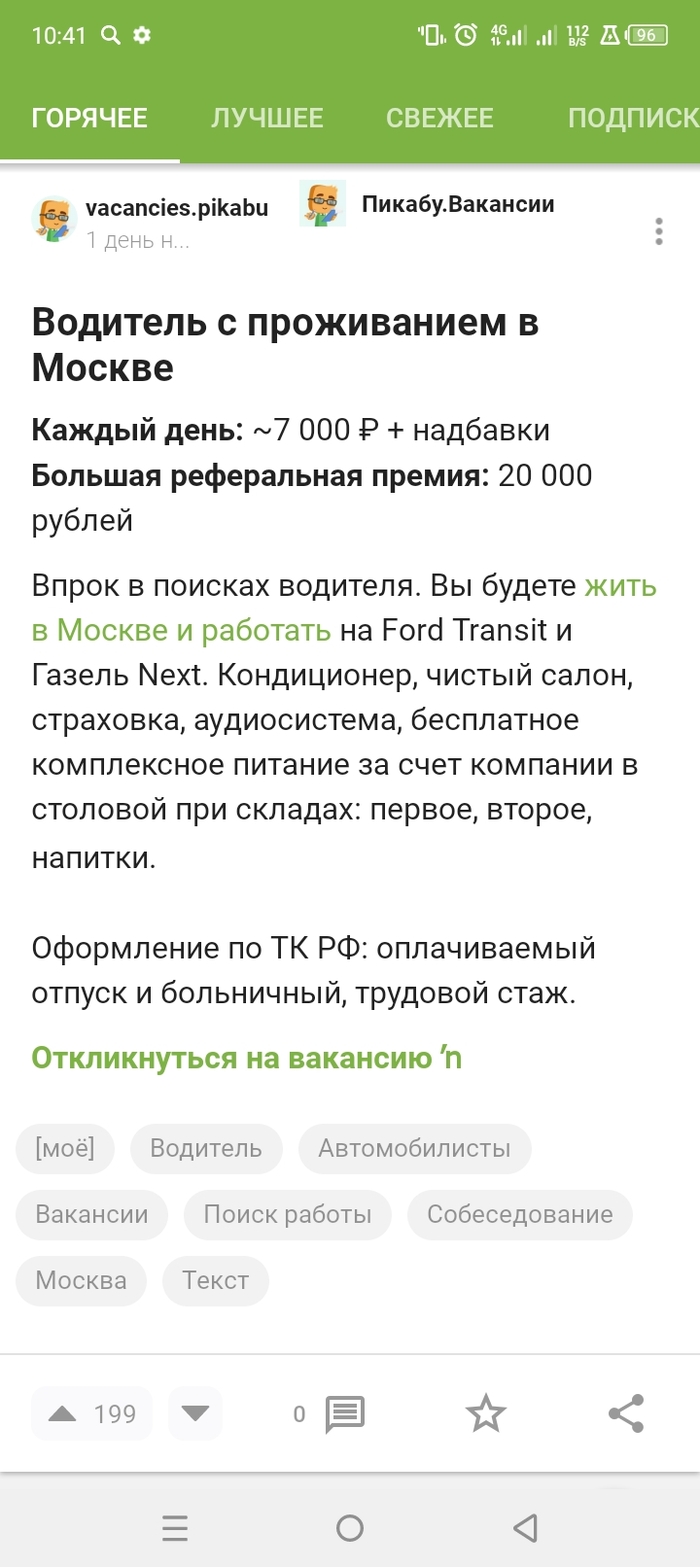Screen dimensions: 700x1567
Task: Tap Откликнуться на вакансию link
Action: click(246, 1057)
